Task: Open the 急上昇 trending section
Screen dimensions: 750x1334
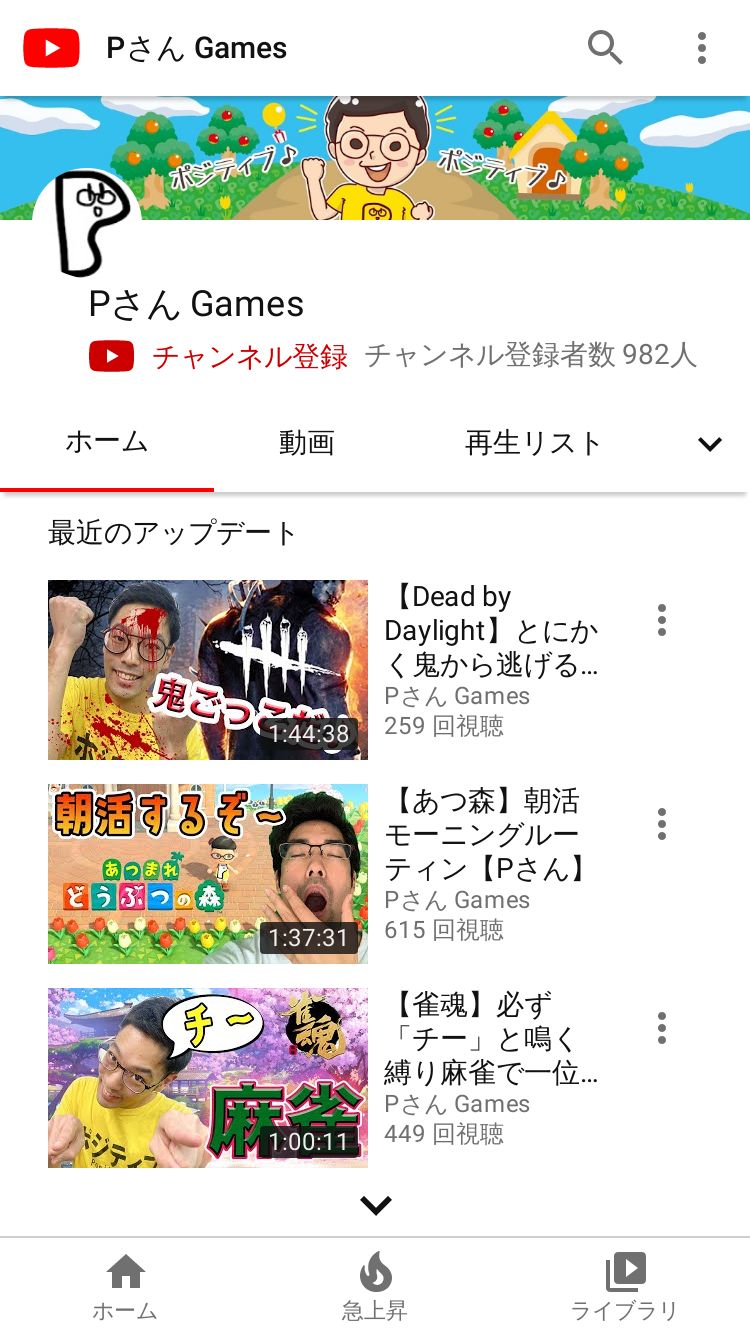Action: (375, 1287)
